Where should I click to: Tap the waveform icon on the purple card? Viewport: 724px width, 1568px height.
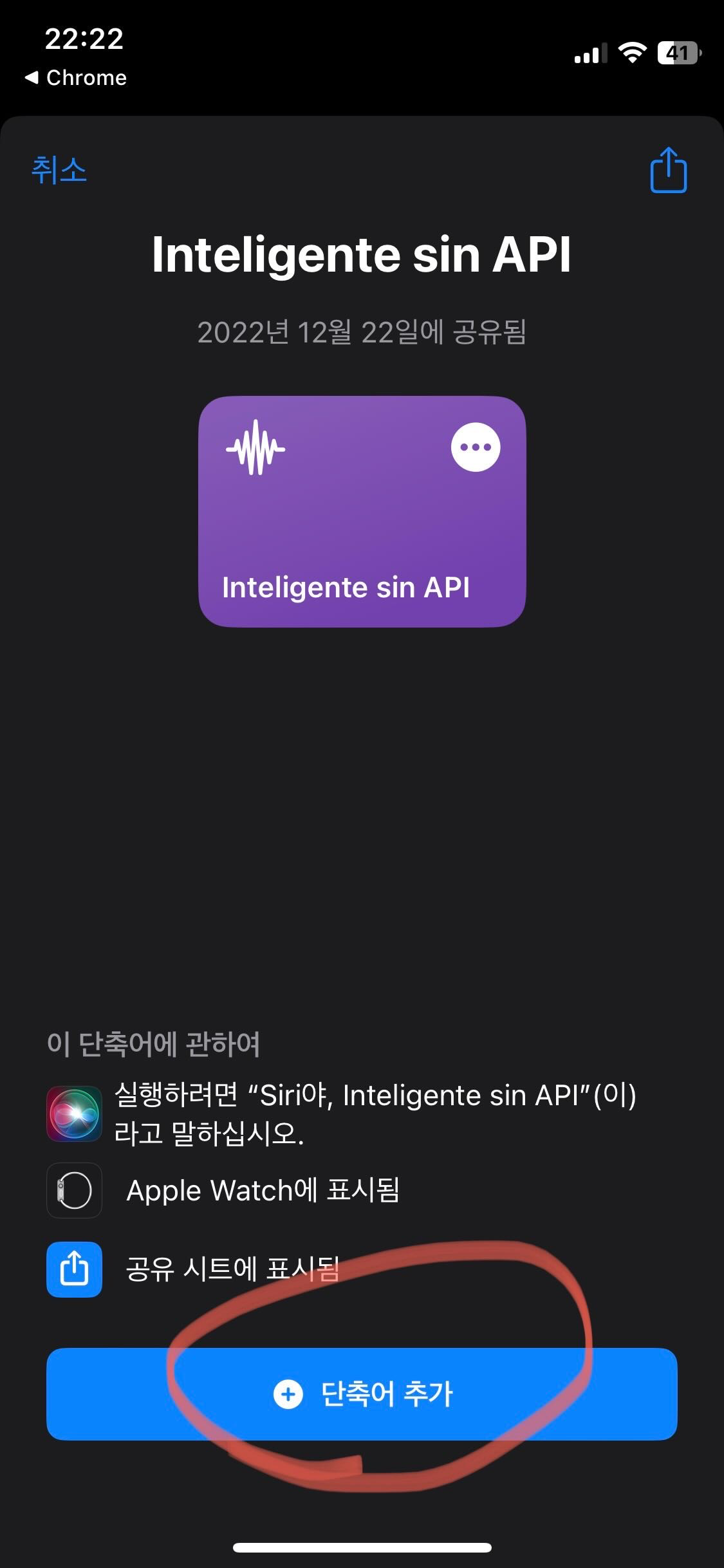(255, 449)
